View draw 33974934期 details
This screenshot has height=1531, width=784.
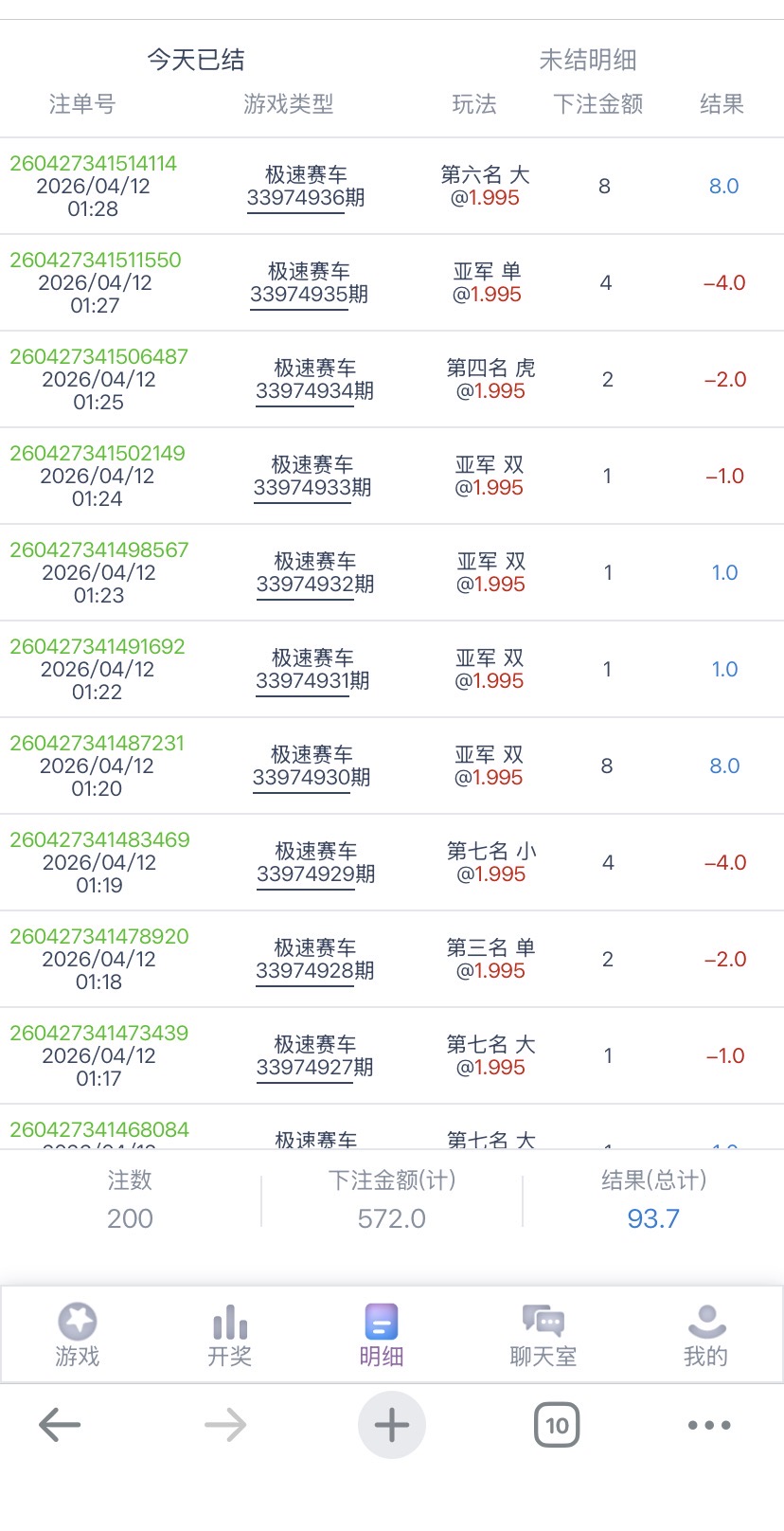point(314,392)
